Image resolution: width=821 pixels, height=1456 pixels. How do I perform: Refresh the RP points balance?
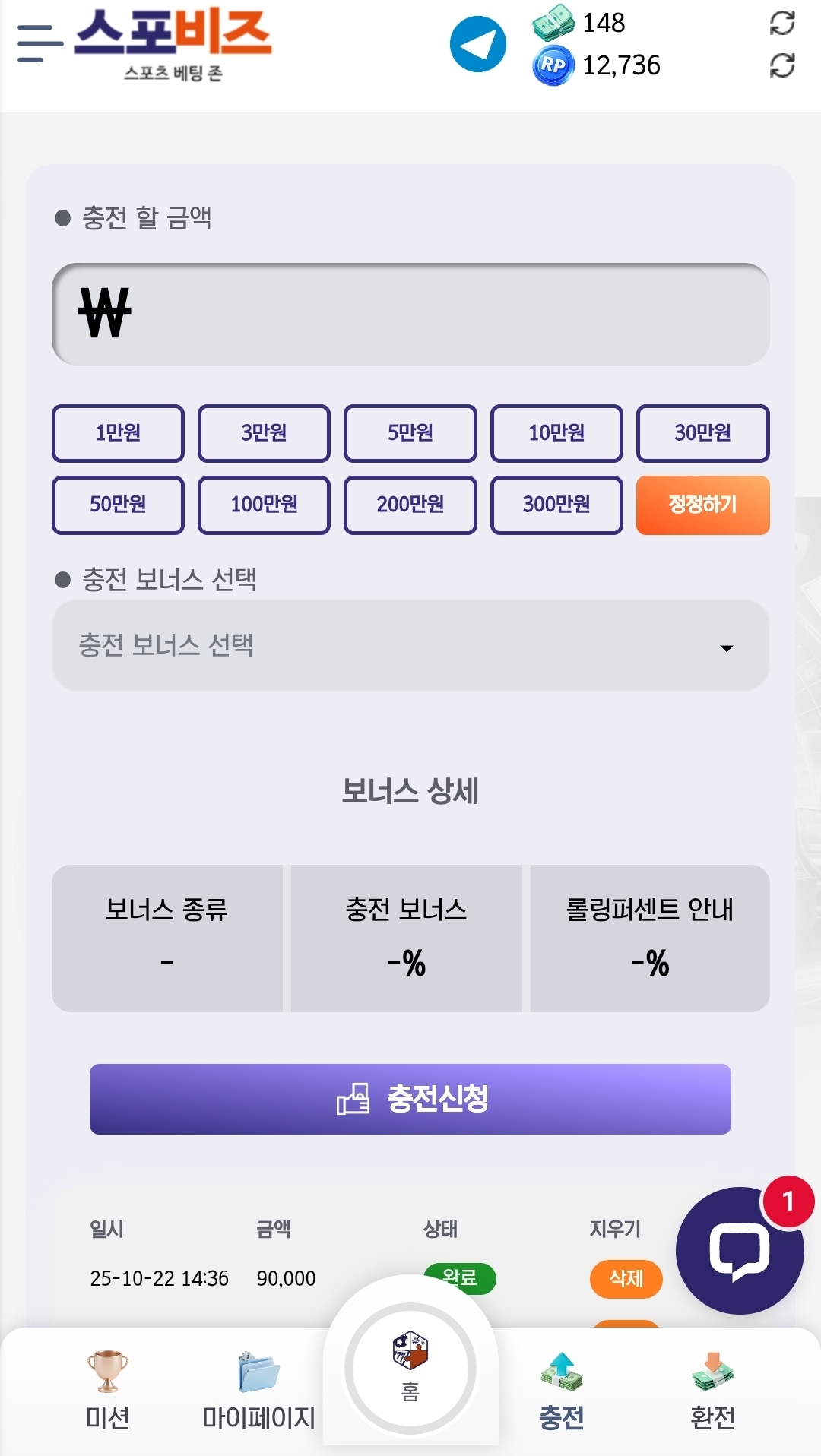pos(781,65)
